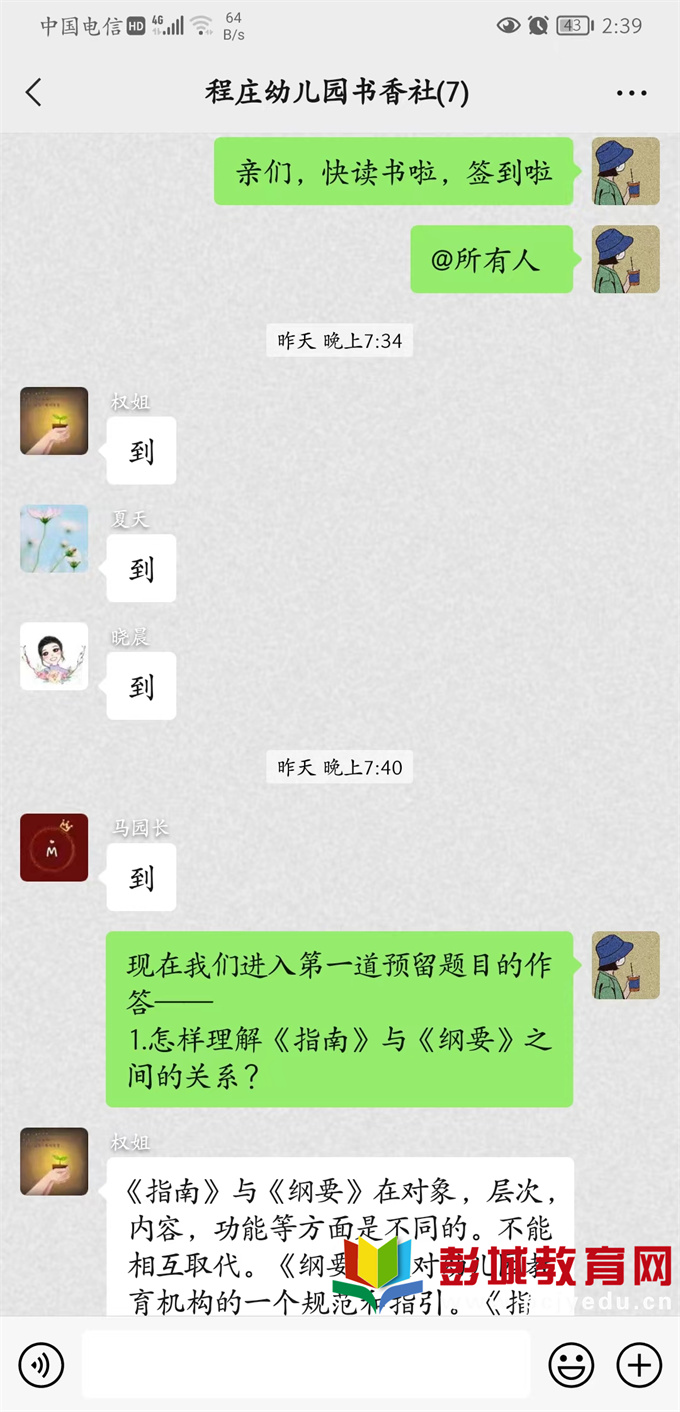Switch to voice message input
680x1412 pixels.
tap(41, 1364)
